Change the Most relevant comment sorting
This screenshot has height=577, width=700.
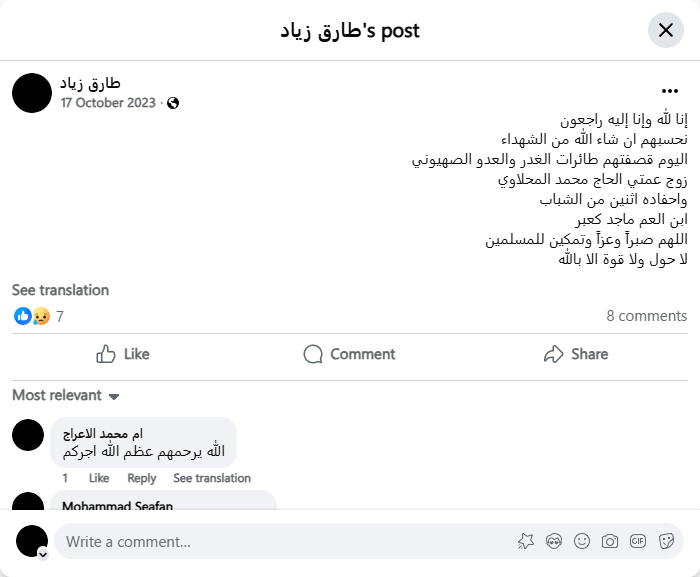(x=66, y=395)
